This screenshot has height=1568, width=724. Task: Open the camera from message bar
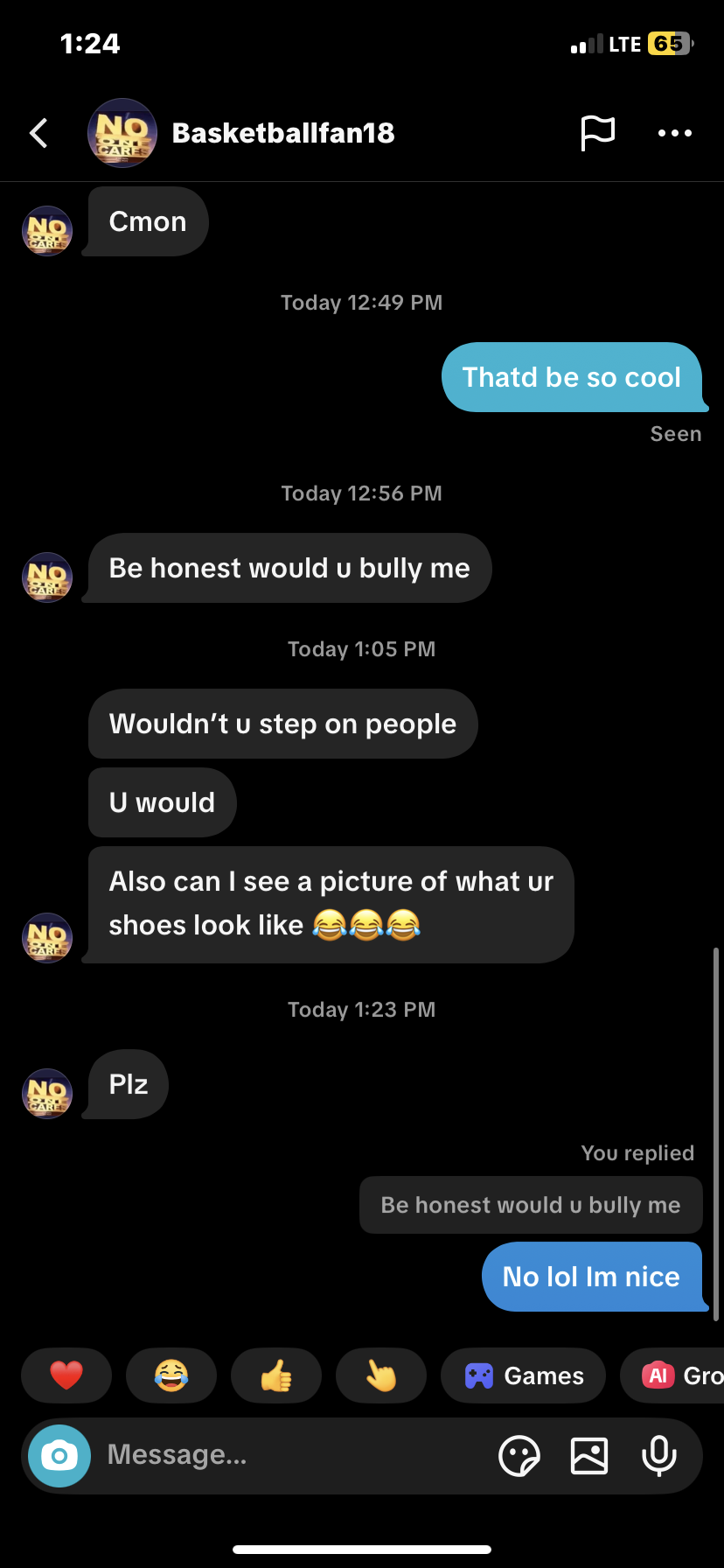coord(59,1456)
